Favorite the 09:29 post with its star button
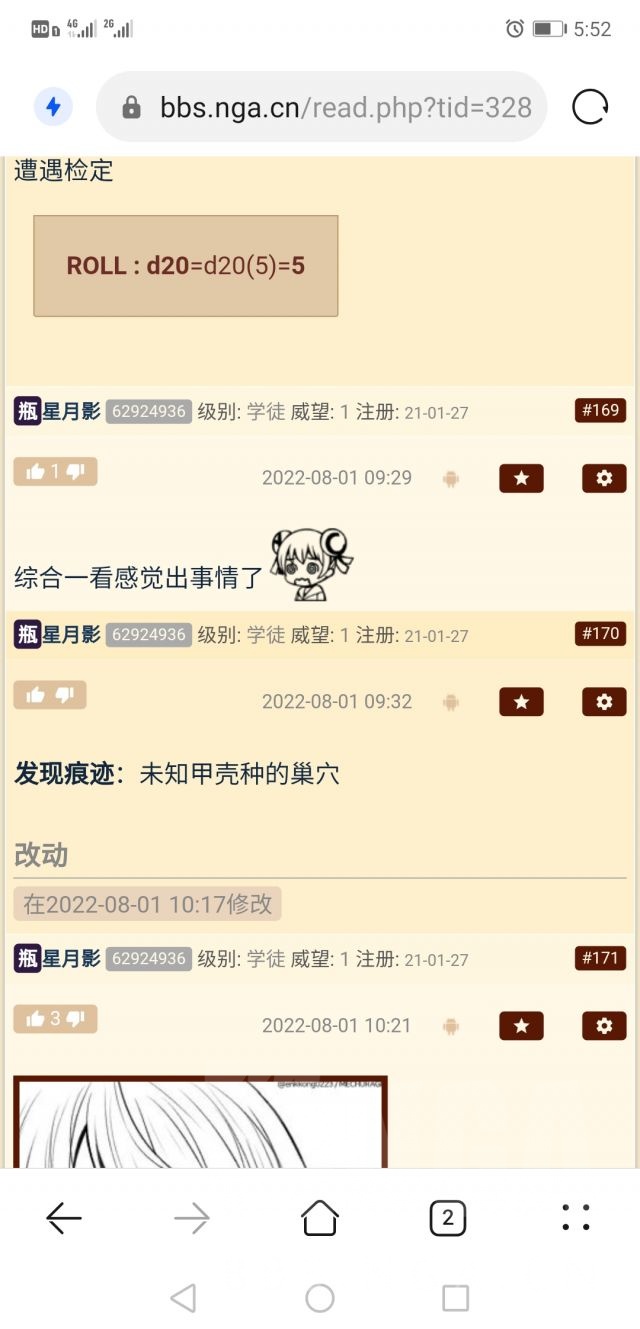 coord(522,478)
